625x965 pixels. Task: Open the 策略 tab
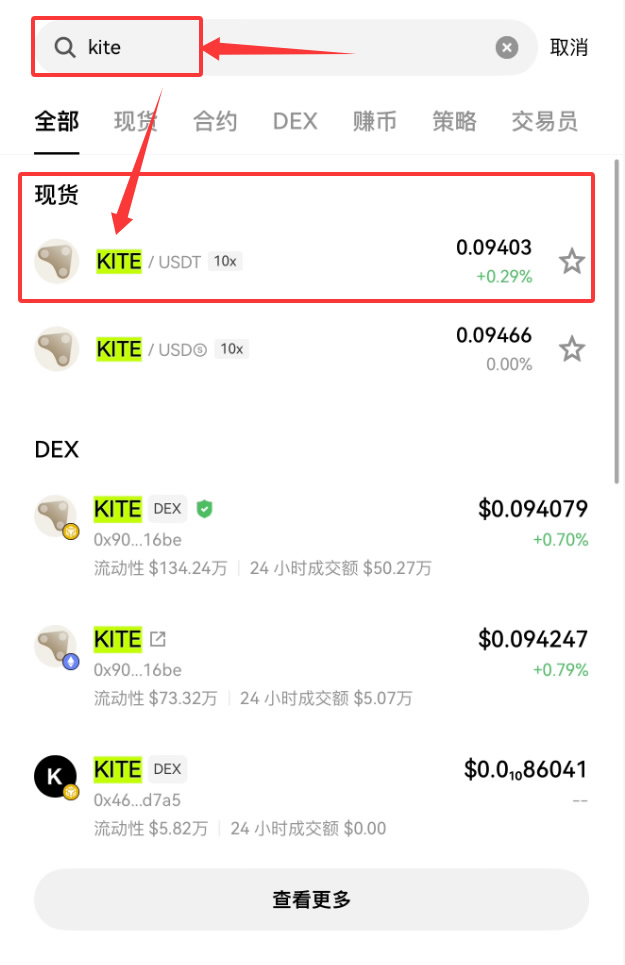click(x=454, y=122)
